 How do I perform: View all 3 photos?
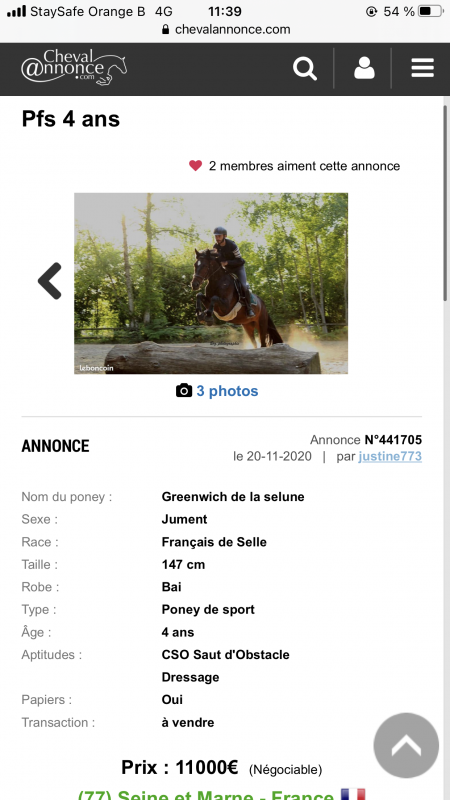[x=217, y=391]
